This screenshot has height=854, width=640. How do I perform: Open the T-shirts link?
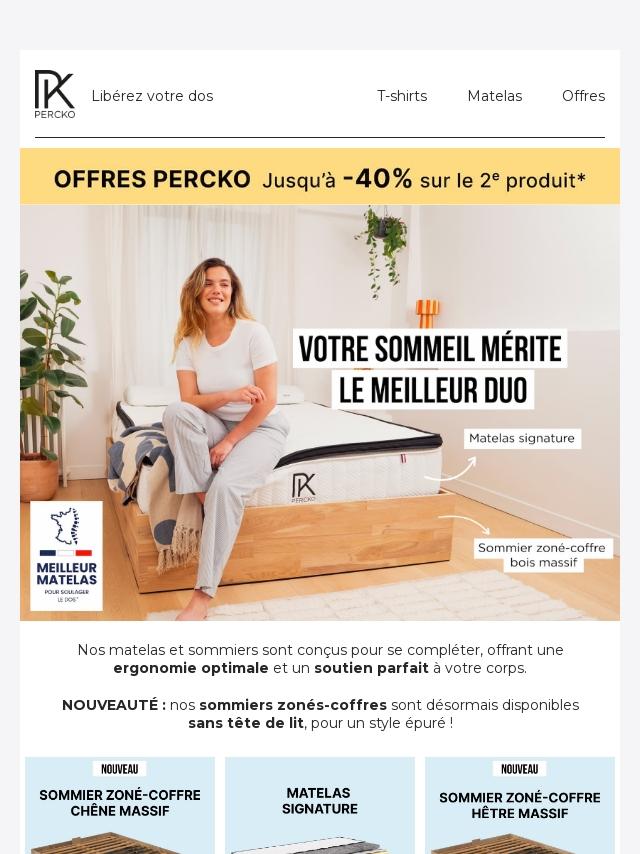(401, 96)
